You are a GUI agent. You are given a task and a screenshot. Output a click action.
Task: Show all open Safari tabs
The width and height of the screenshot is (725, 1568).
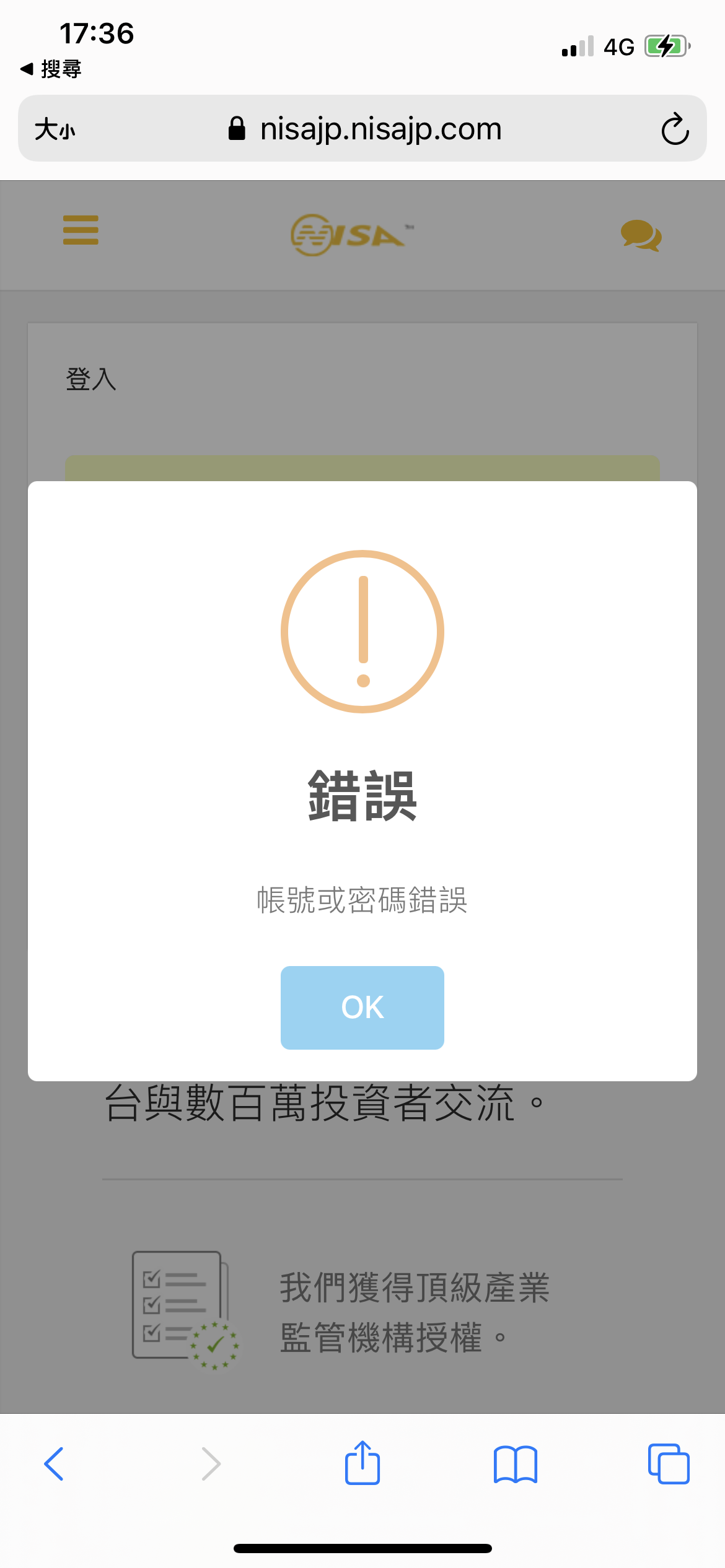tap(669, 1464)
